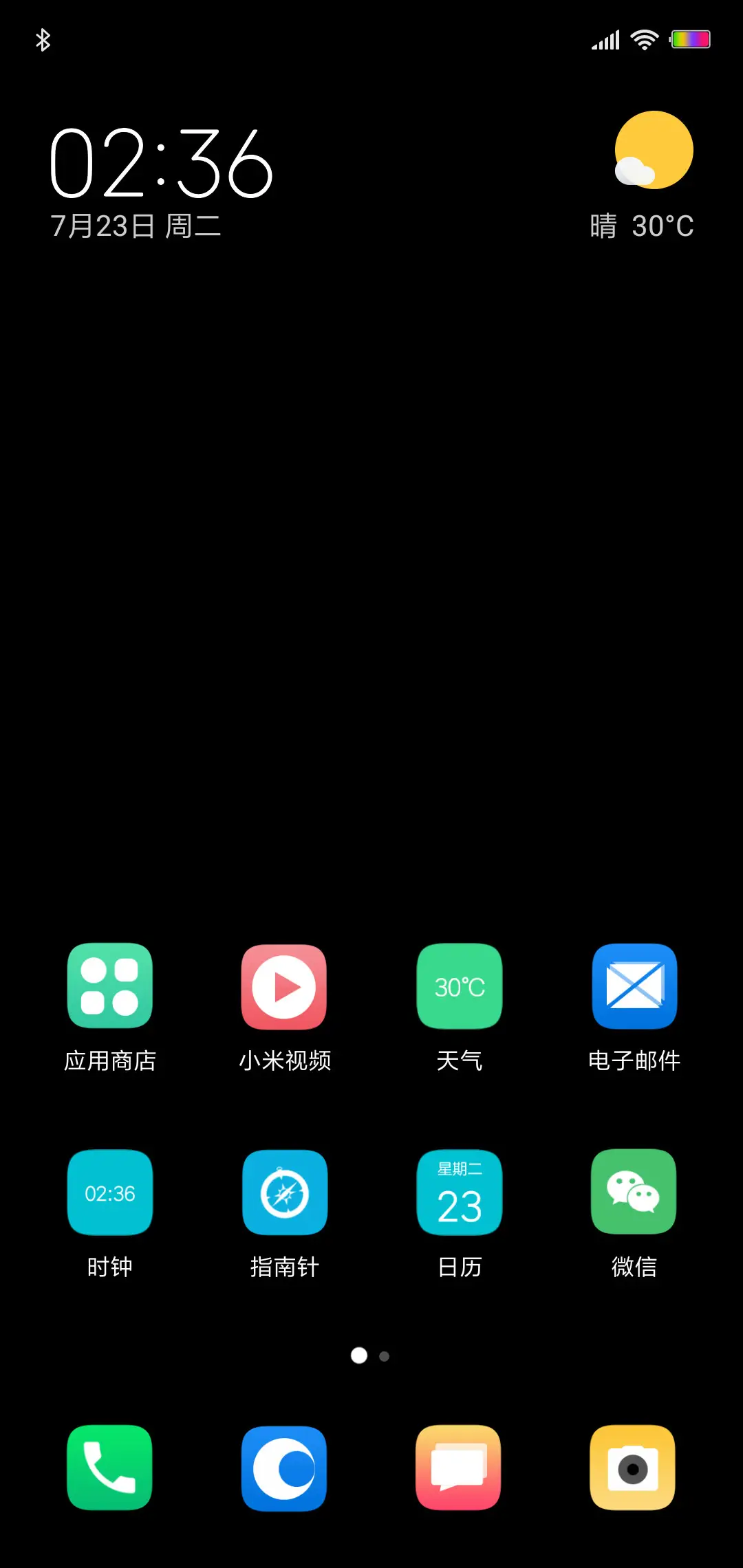
Task: Tap the date text 7月23日 周二
Action: pyautogui.click(x=137, y=225)
